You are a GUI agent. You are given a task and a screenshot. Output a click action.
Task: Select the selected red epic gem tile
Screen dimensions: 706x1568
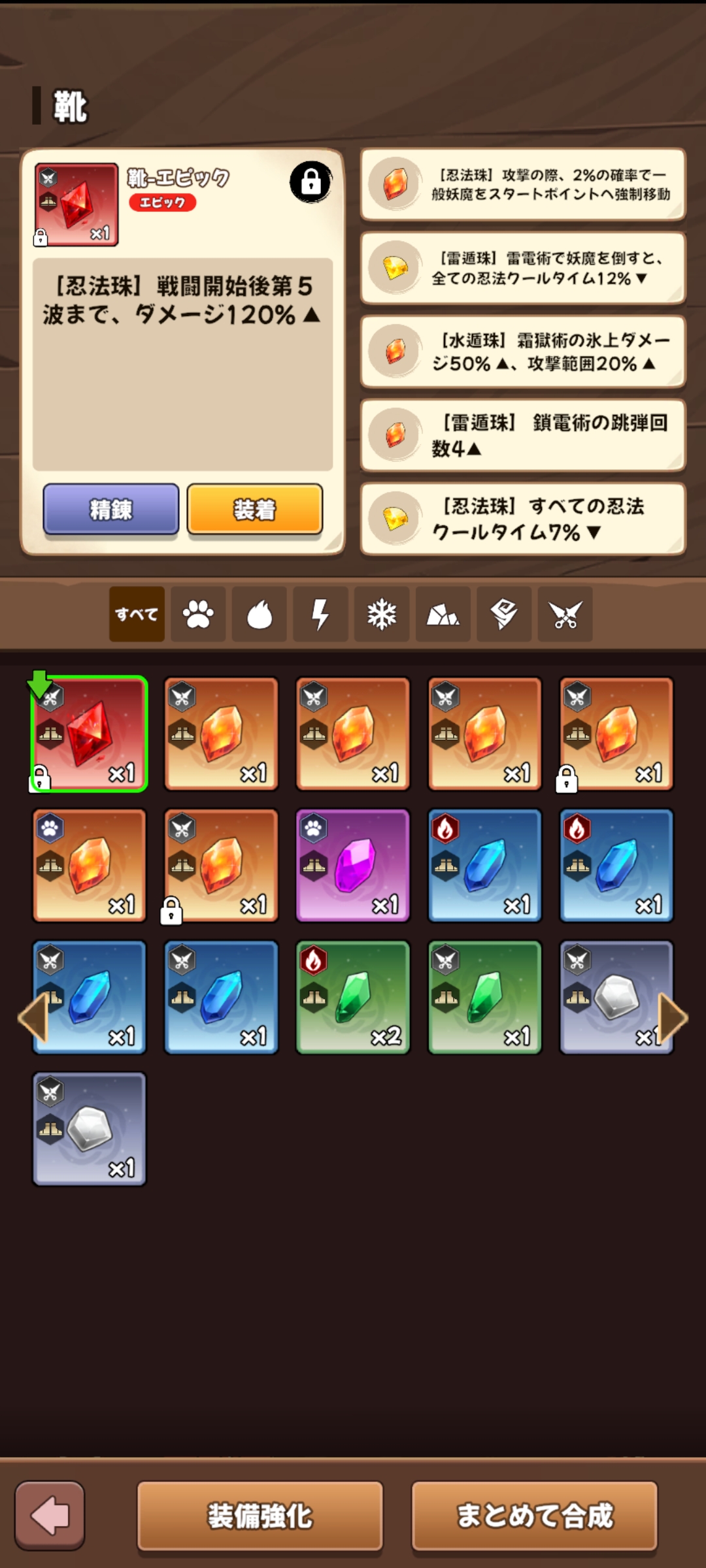90,734
